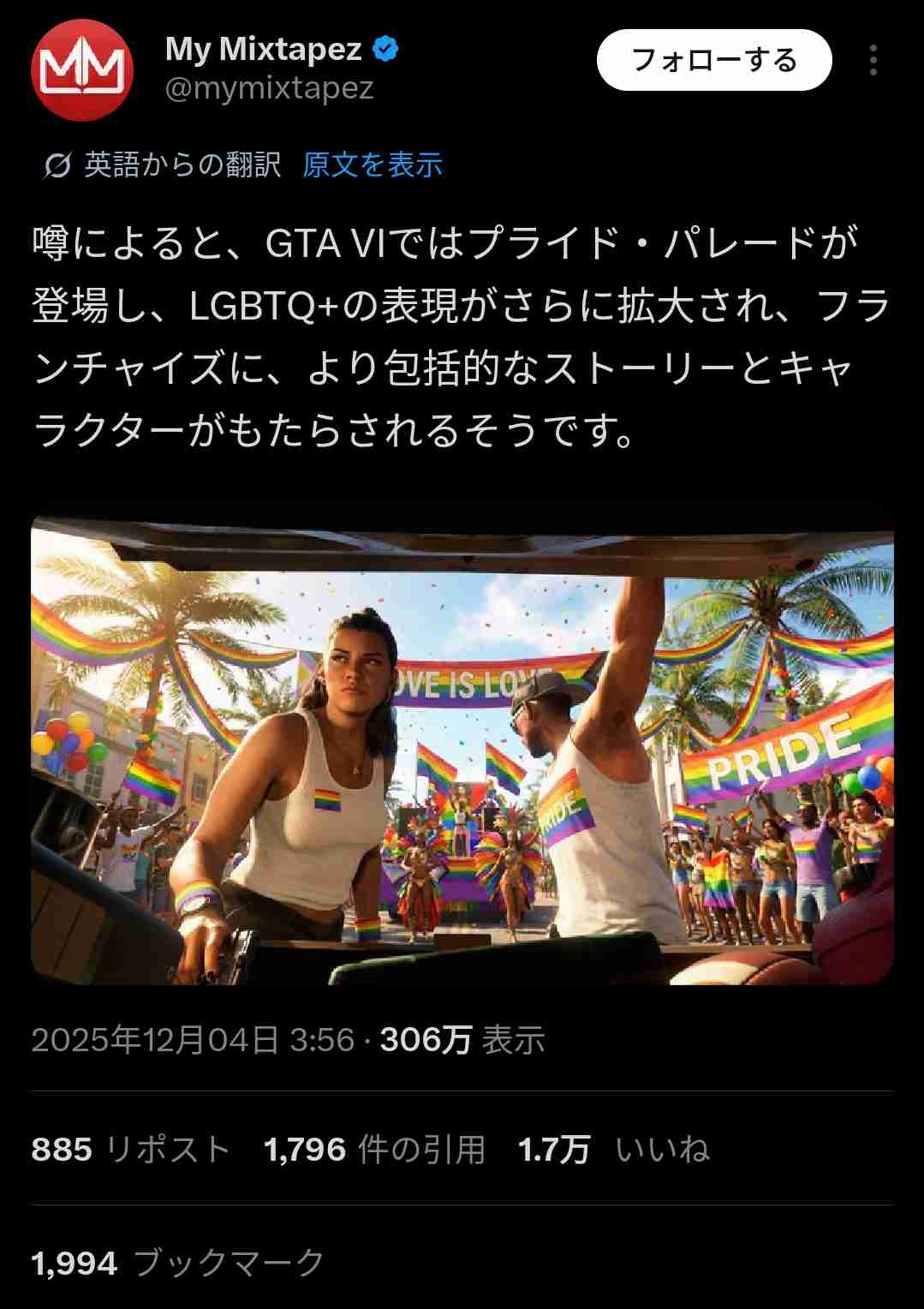View the 1,796 件の引用 quotes
924x1309 pixels.
click(374, 1149)
